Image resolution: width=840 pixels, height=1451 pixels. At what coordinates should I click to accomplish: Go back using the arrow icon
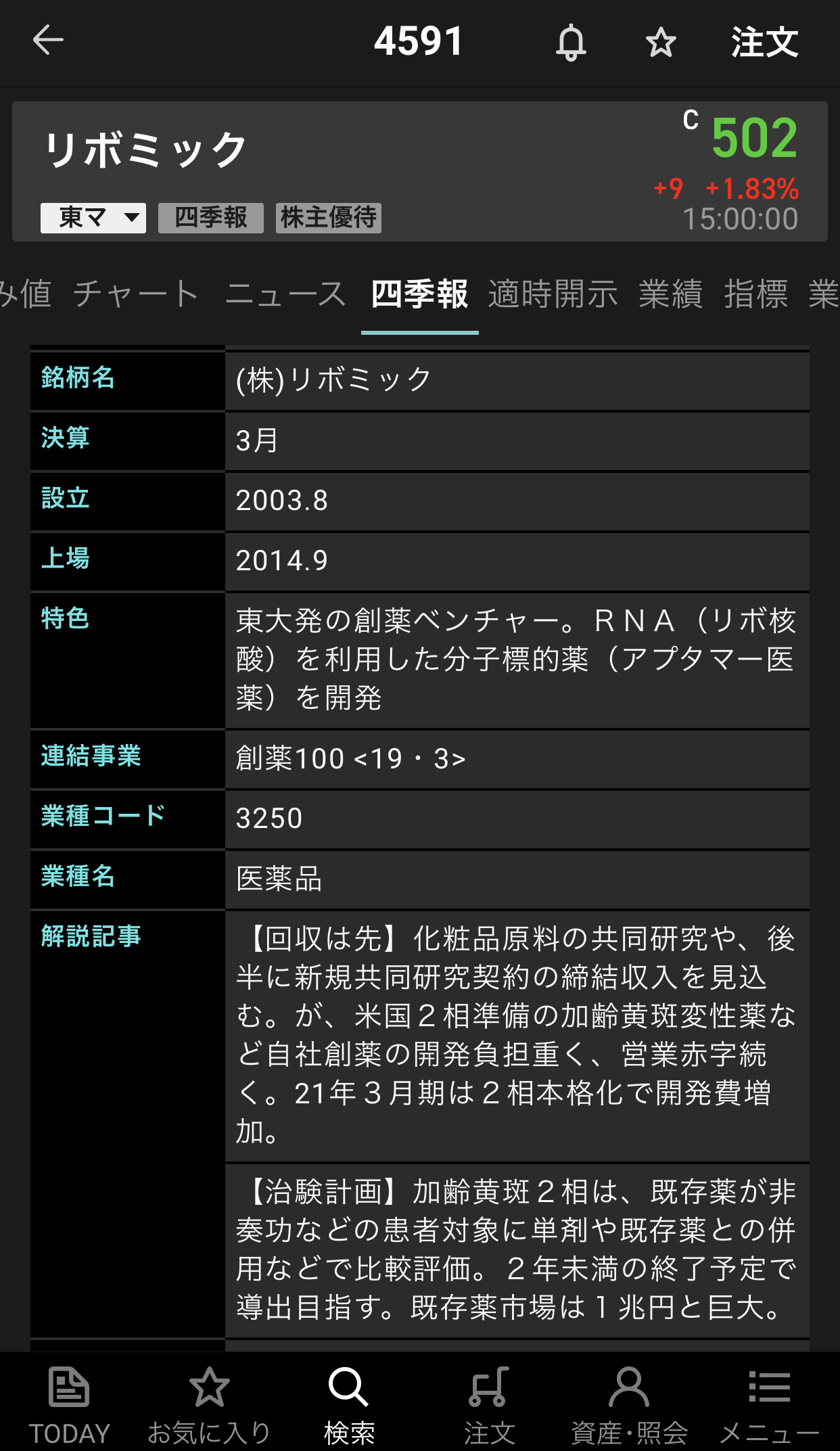(x=48, y=41)
